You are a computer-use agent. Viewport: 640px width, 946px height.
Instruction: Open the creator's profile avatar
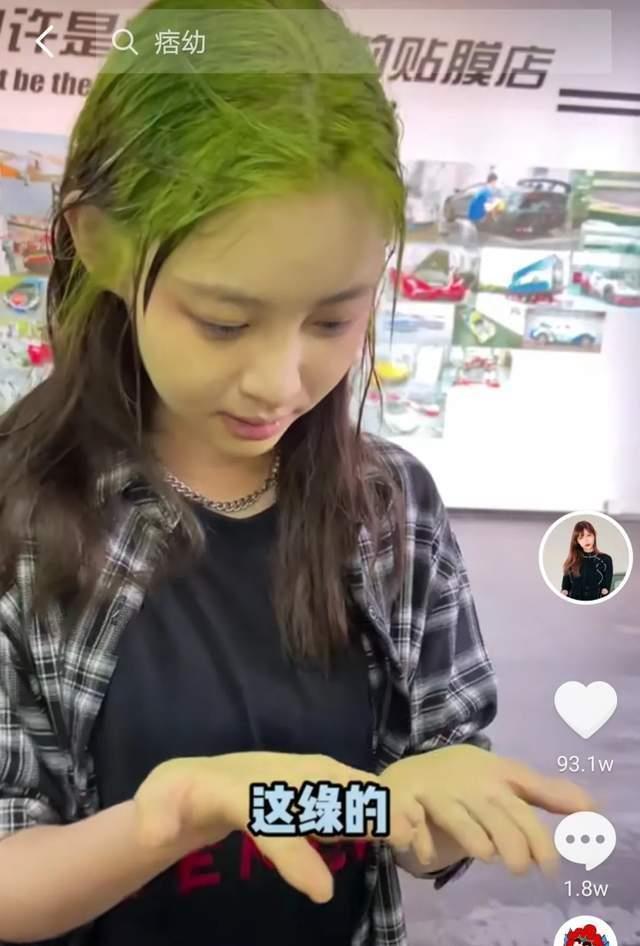(585, 558)
